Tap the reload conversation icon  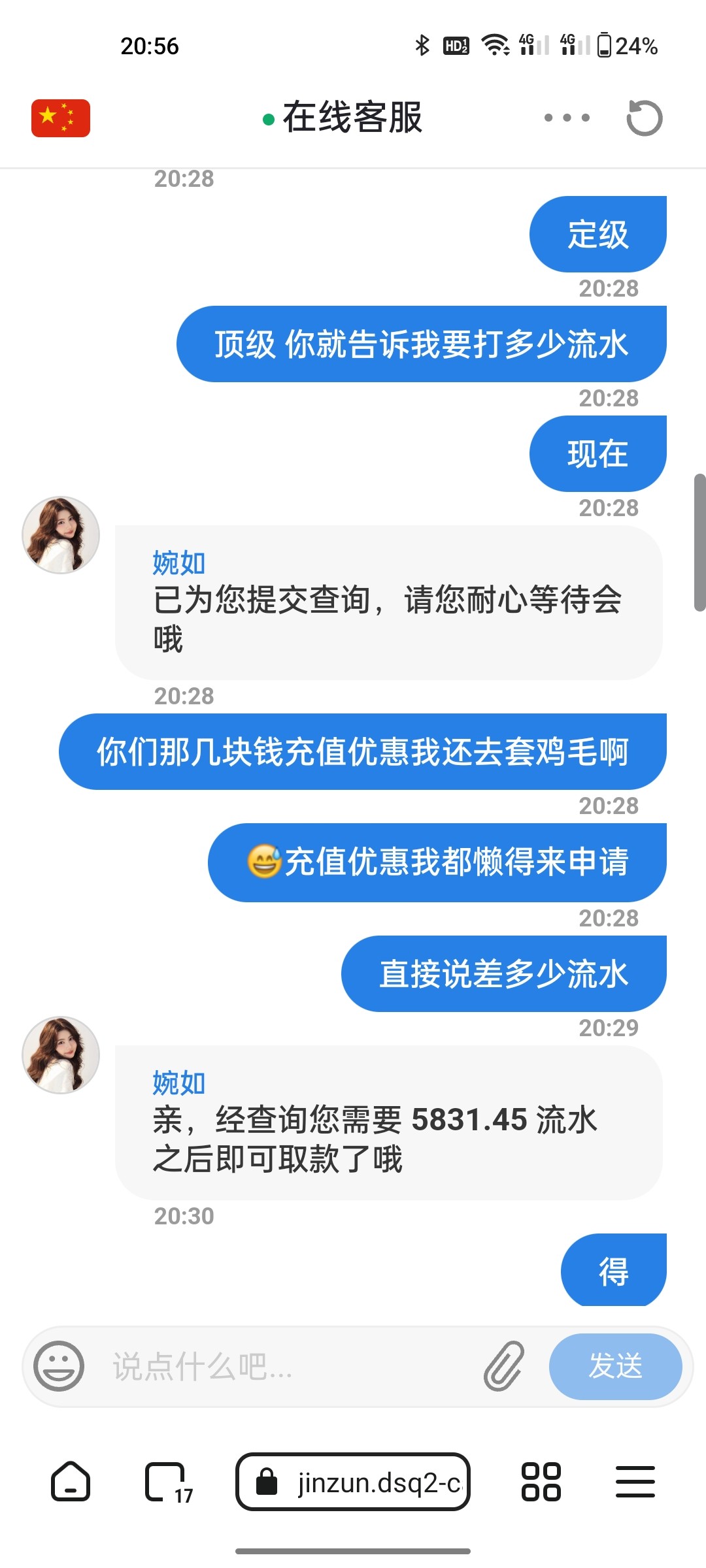(644, 118)
